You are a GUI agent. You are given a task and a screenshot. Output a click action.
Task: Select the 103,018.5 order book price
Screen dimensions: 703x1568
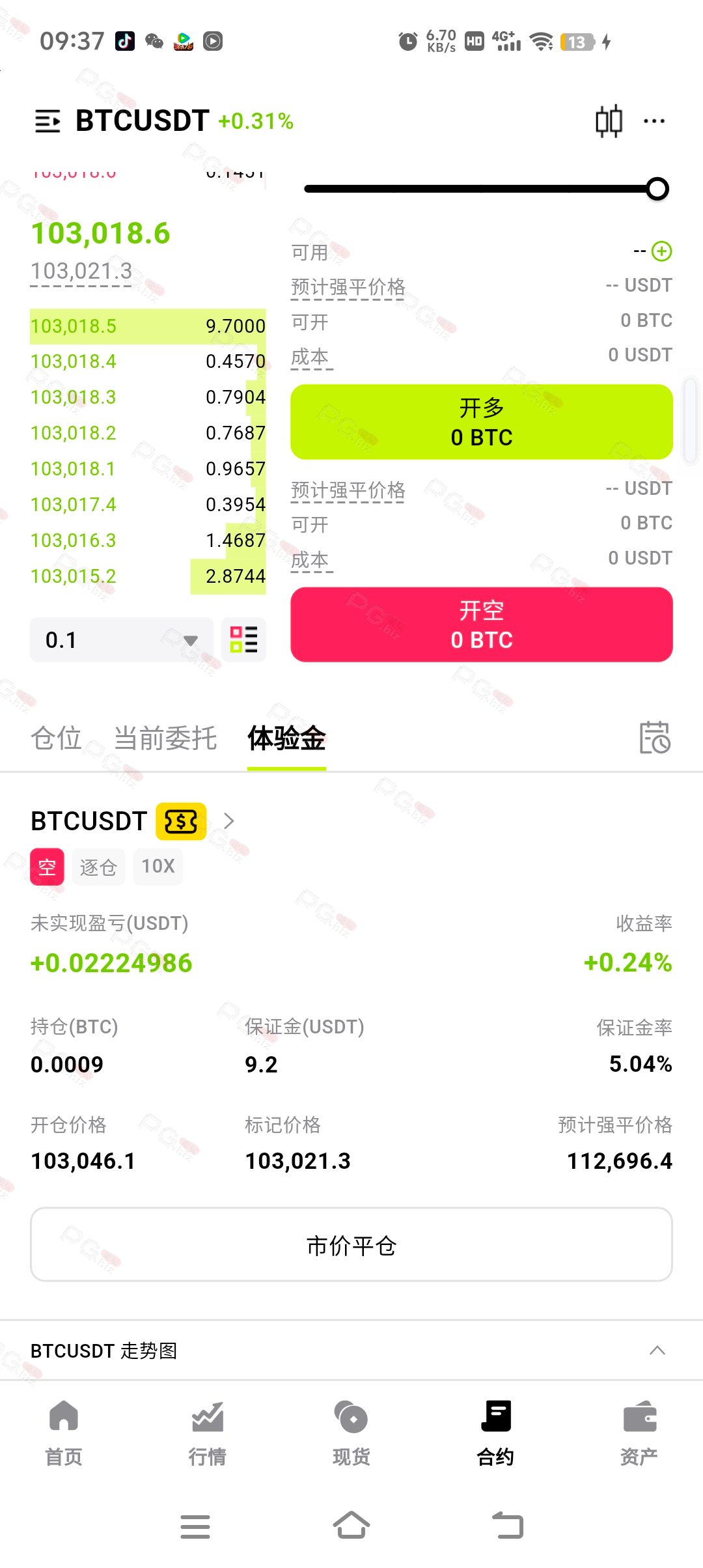click(74, 326)
